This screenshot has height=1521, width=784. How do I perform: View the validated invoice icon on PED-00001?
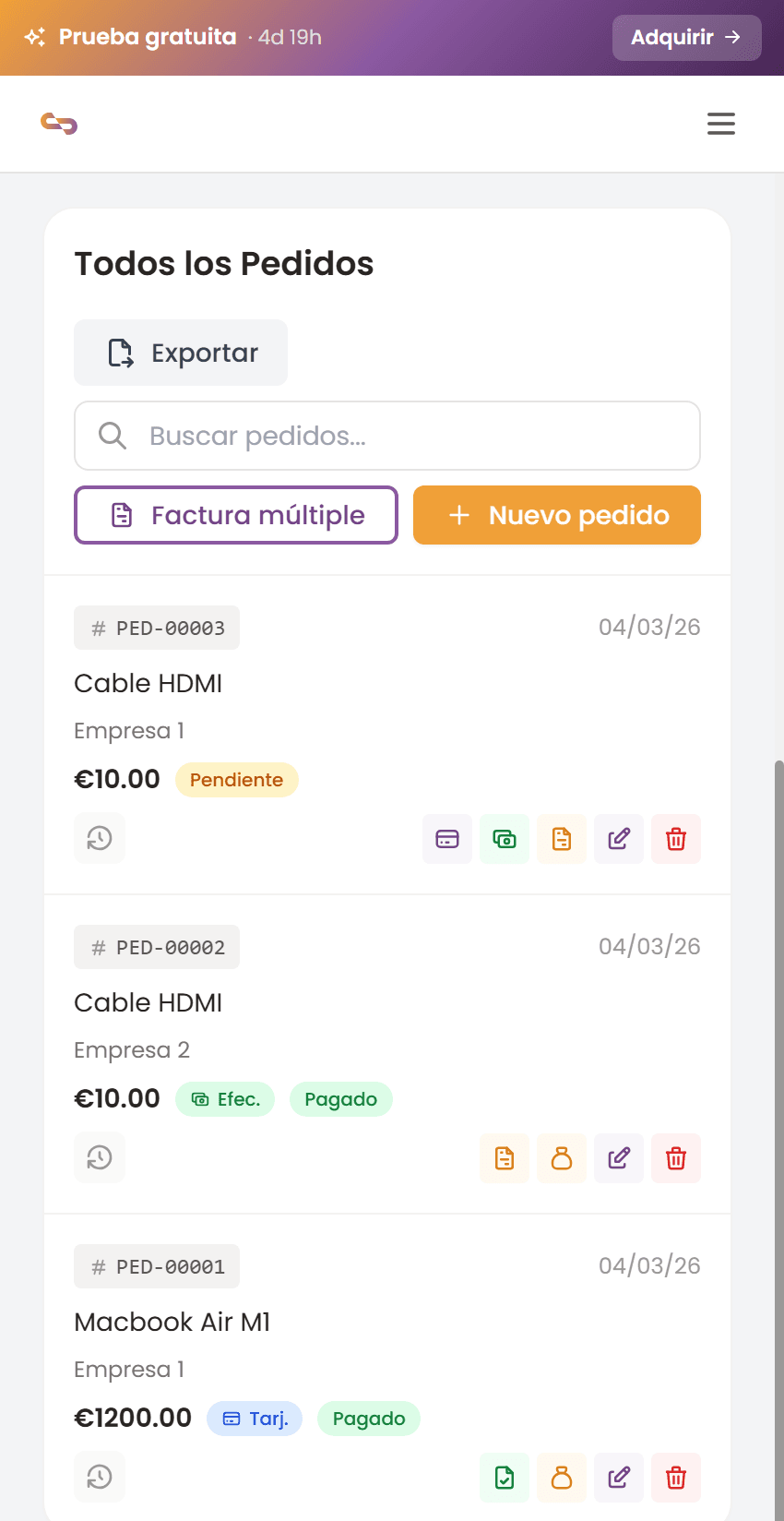click(504, 1478)
